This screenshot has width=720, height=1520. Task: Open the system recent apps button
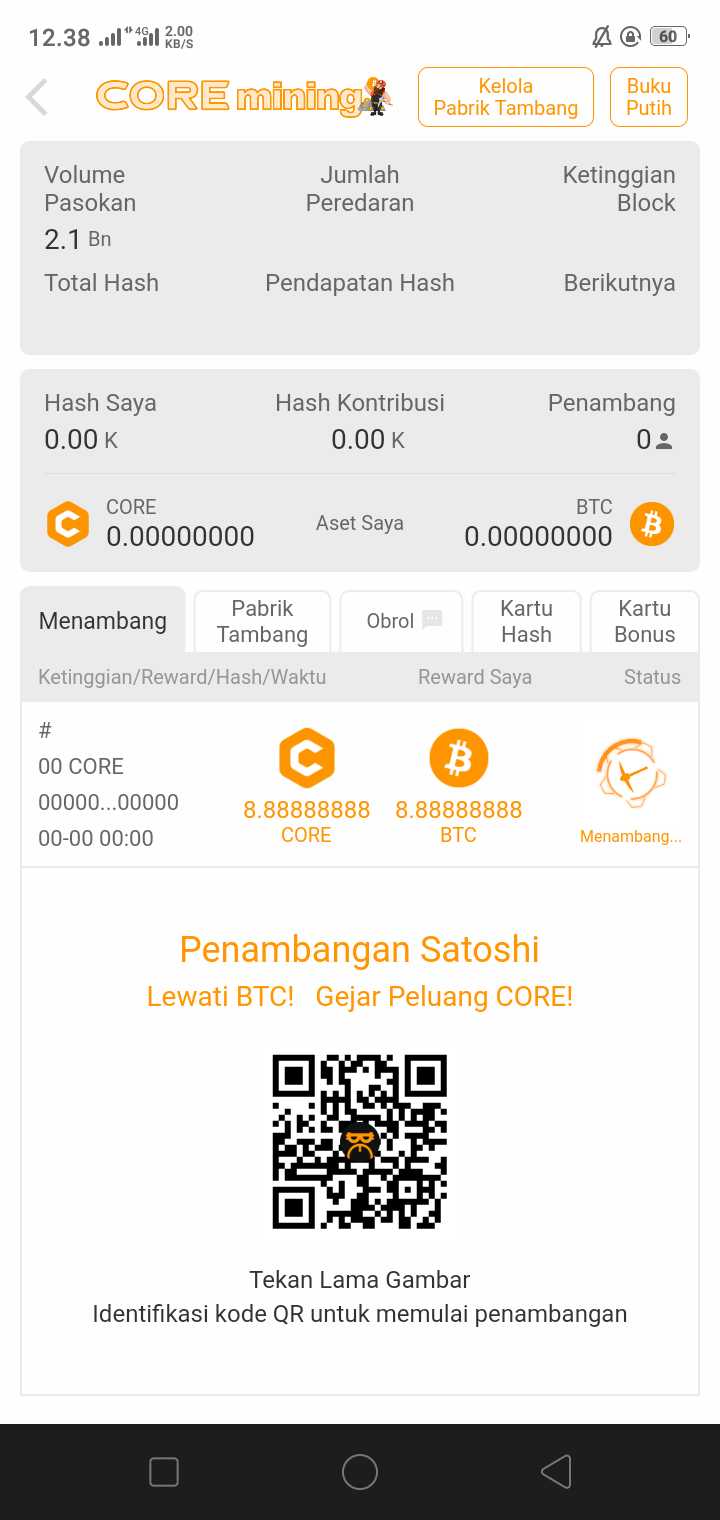point(164,1472)
